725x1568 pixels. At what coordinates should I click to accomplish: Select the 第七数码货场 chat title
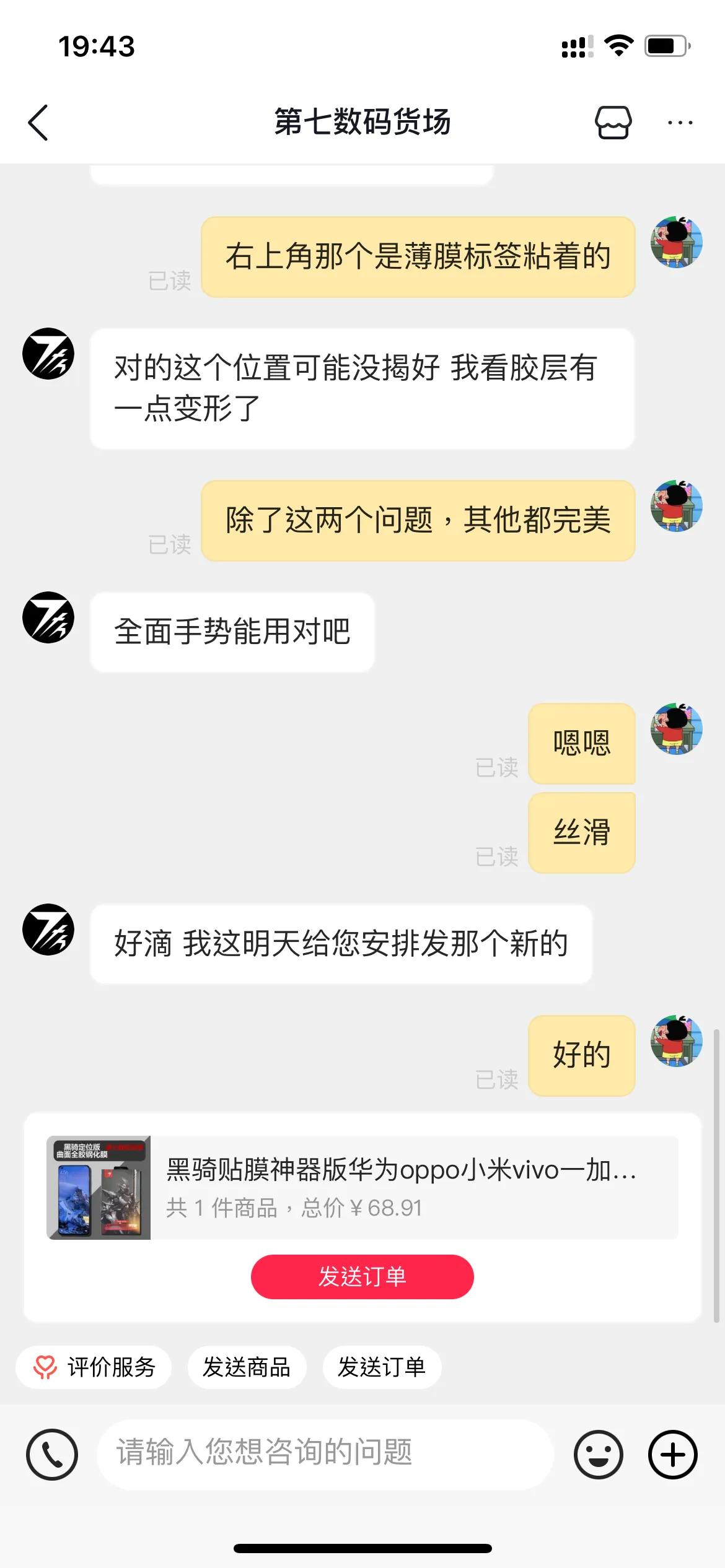pyautogui.click(x=362, y=122)
